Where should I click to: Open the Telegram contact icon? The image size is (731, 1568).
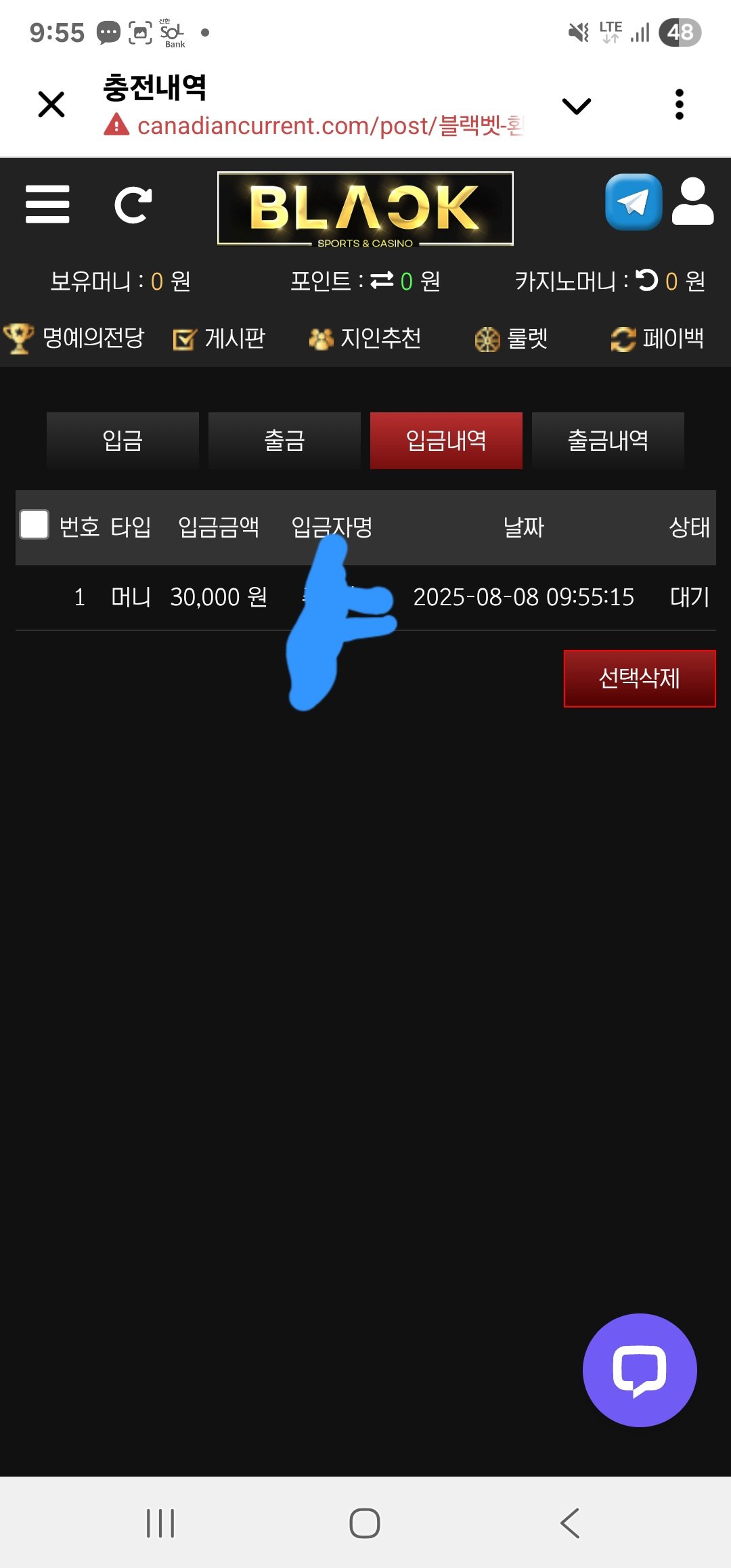pyautogui.click(x=633, y=202)
